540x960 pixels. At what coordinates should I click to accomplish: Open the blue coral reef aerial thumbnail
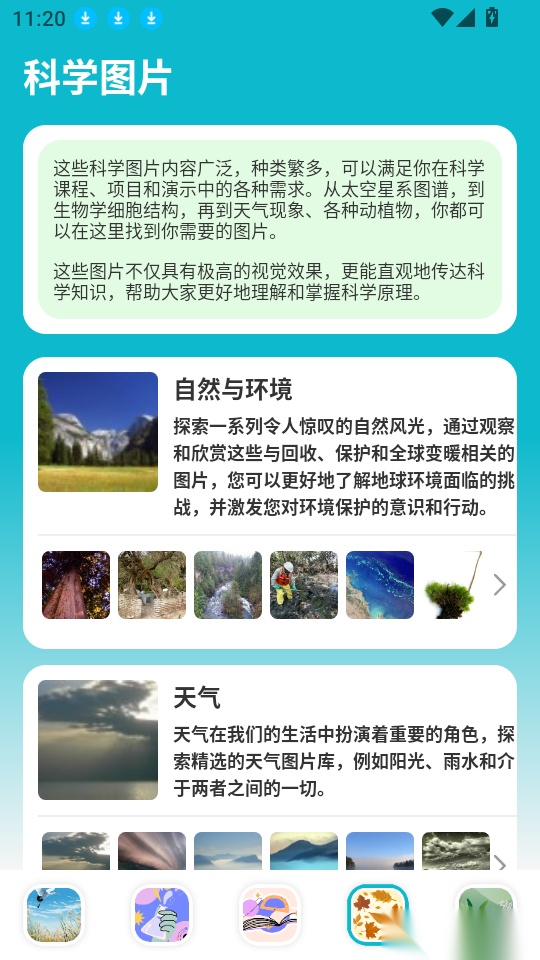point(380,585)
